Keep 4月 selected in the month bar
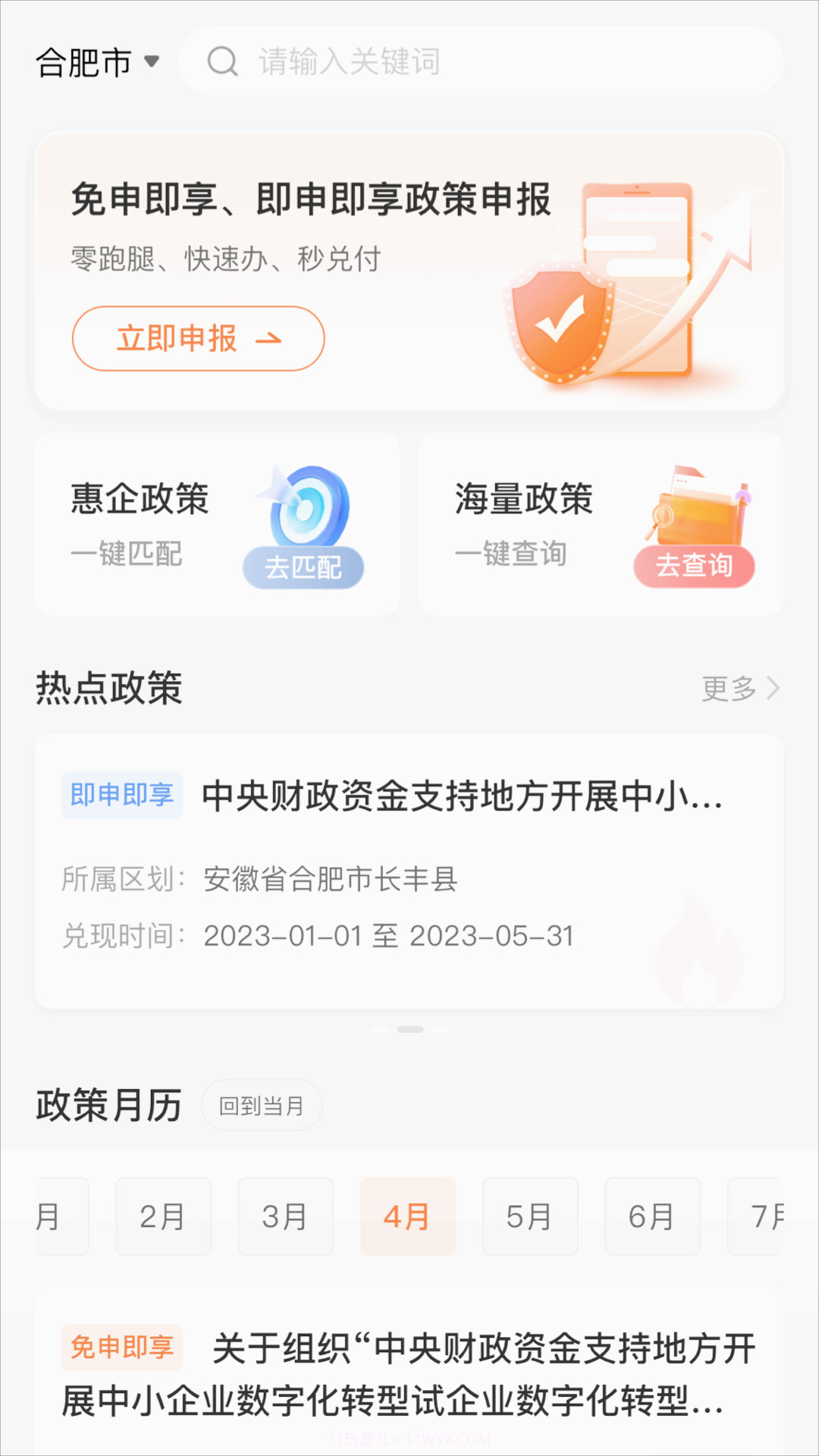Screen dimensions: 819x1456 [408, 1216]
